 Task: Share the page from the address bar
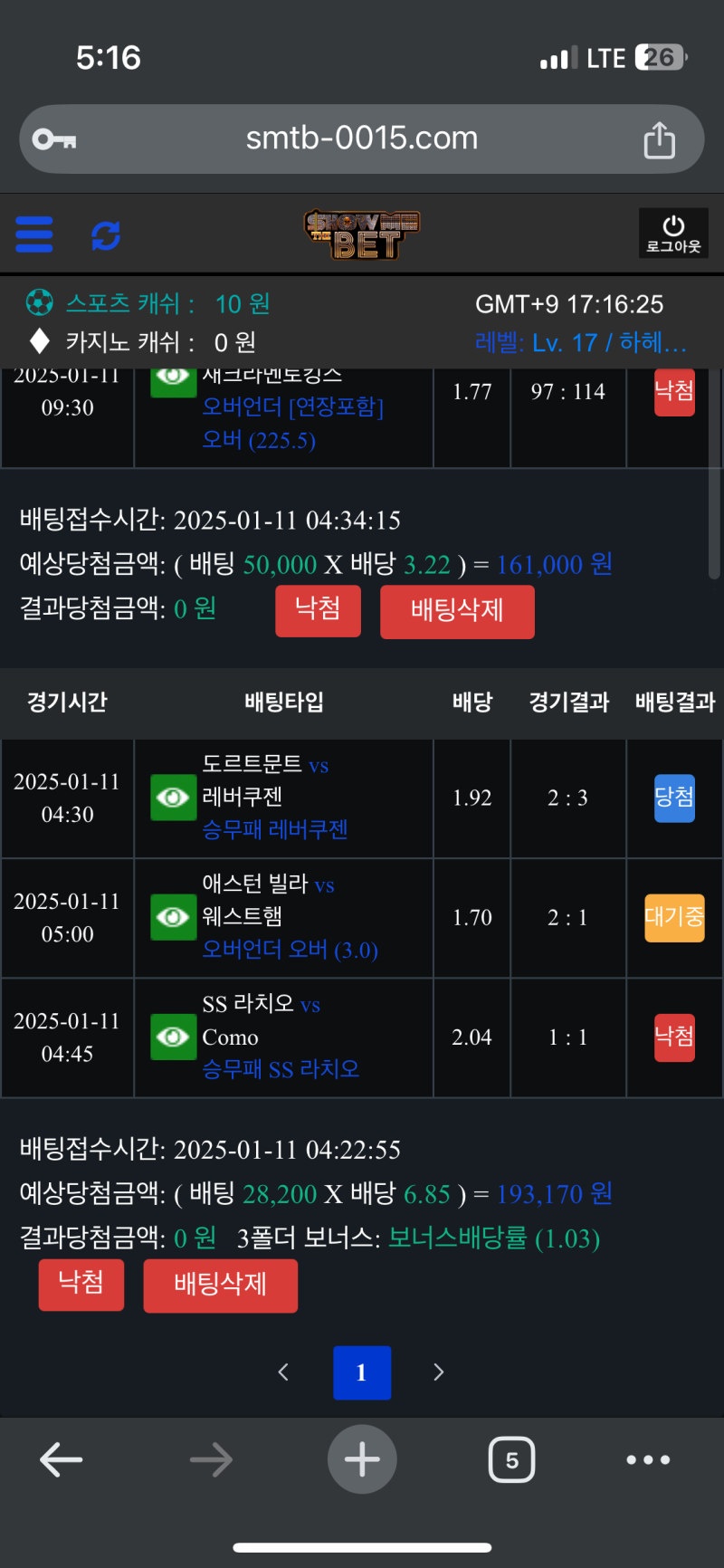[659, 140]
